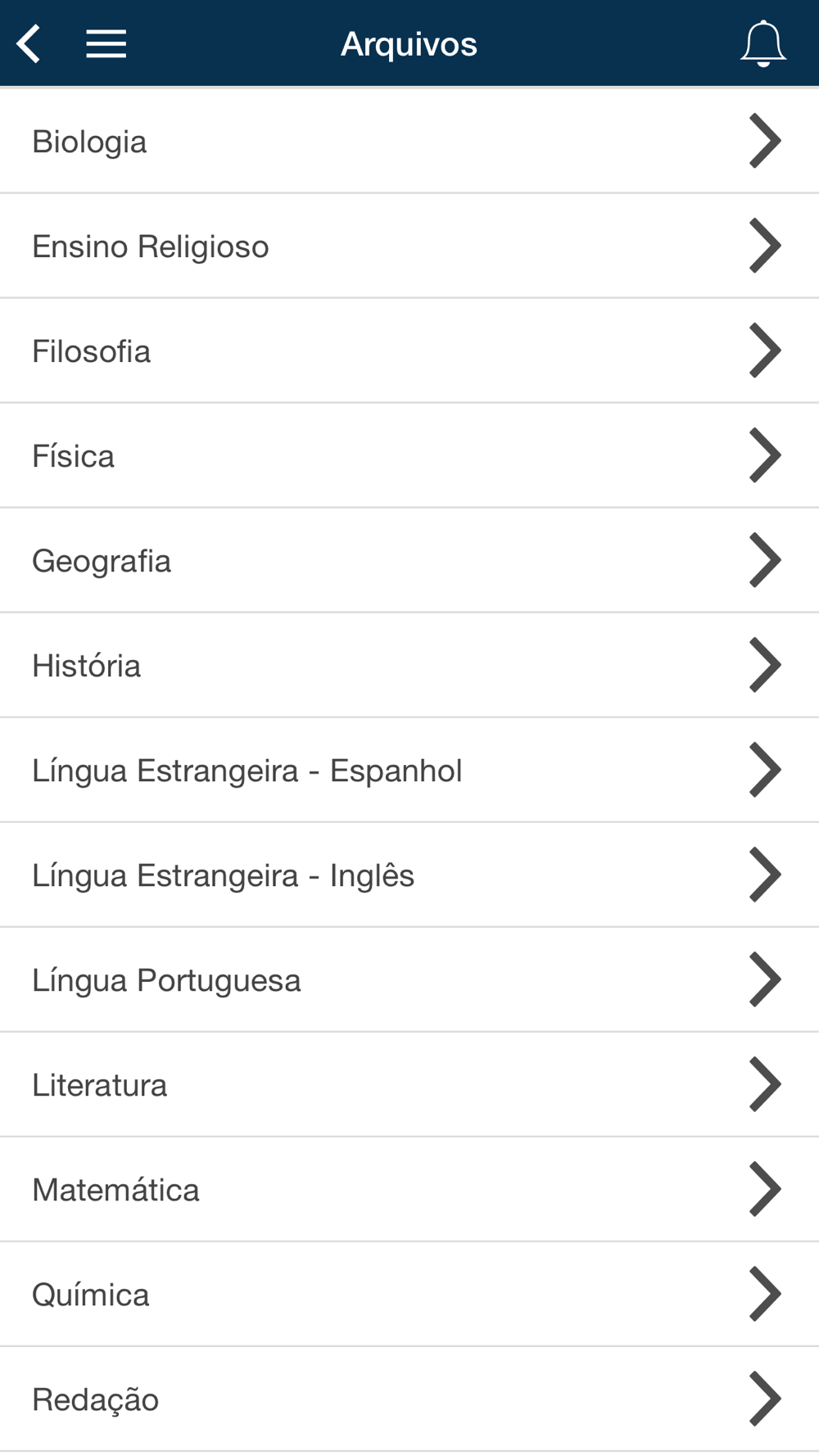
Task: Open the História subject
Action: click(x=409, y=665)
